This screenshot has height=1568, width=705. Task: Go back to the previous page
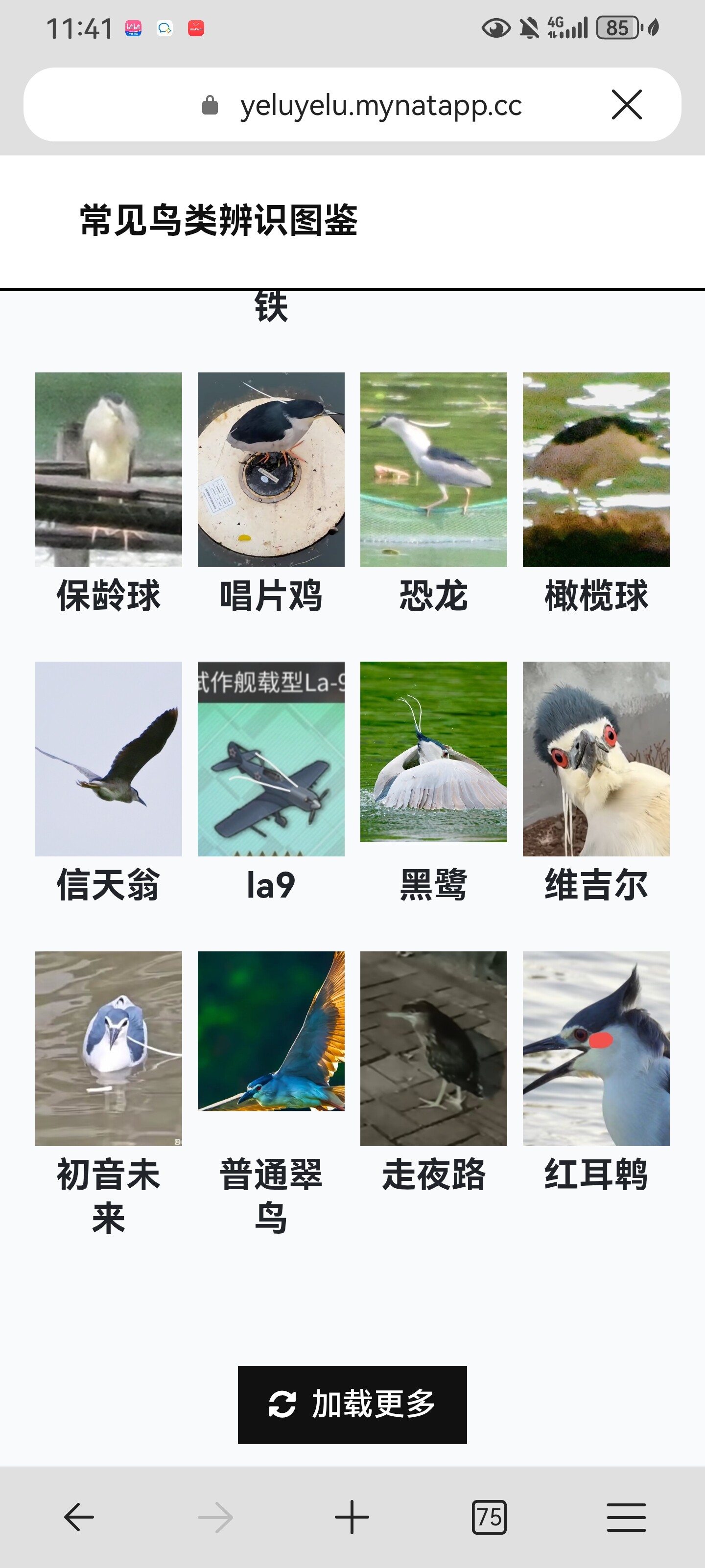tap(79, 1517)
